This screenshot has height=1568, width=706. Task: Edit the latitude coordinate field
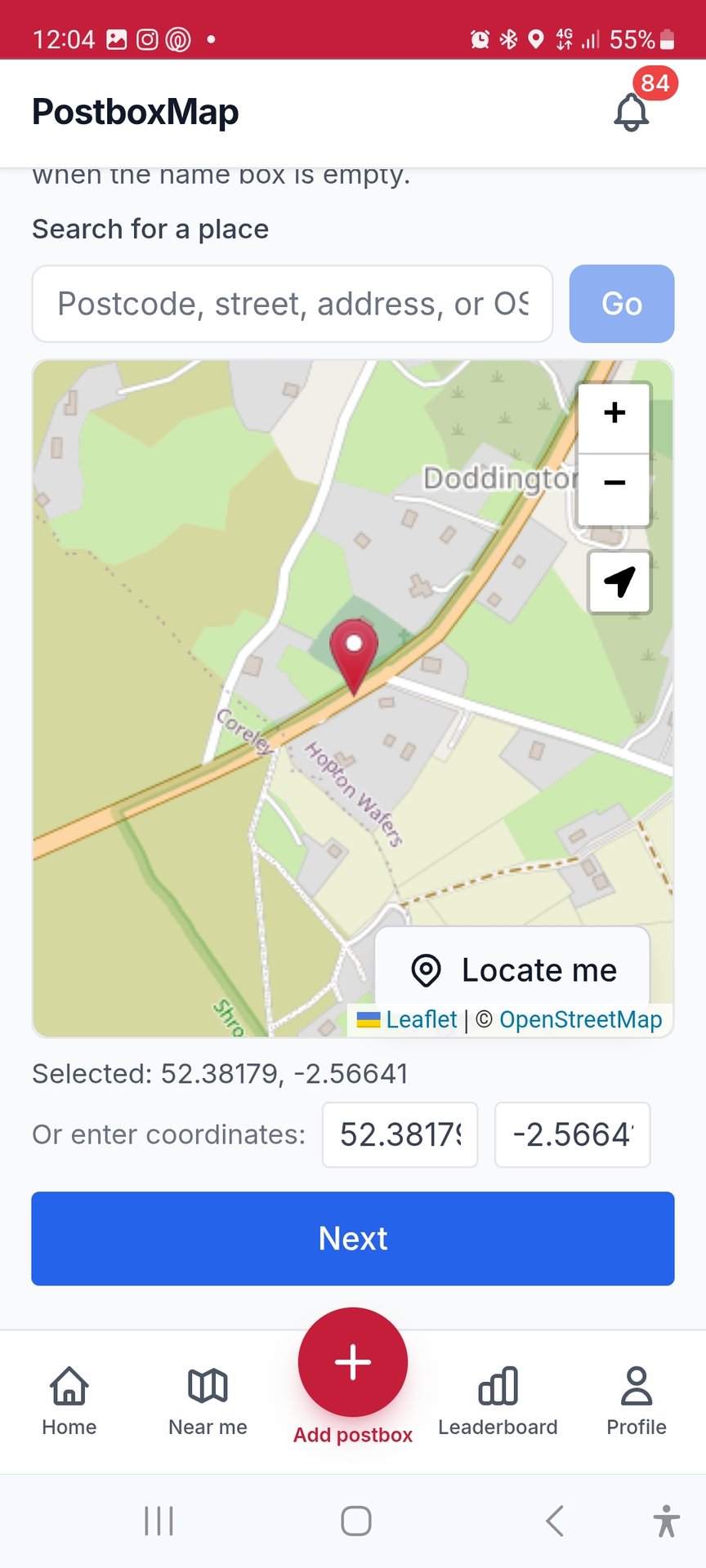400,1134
